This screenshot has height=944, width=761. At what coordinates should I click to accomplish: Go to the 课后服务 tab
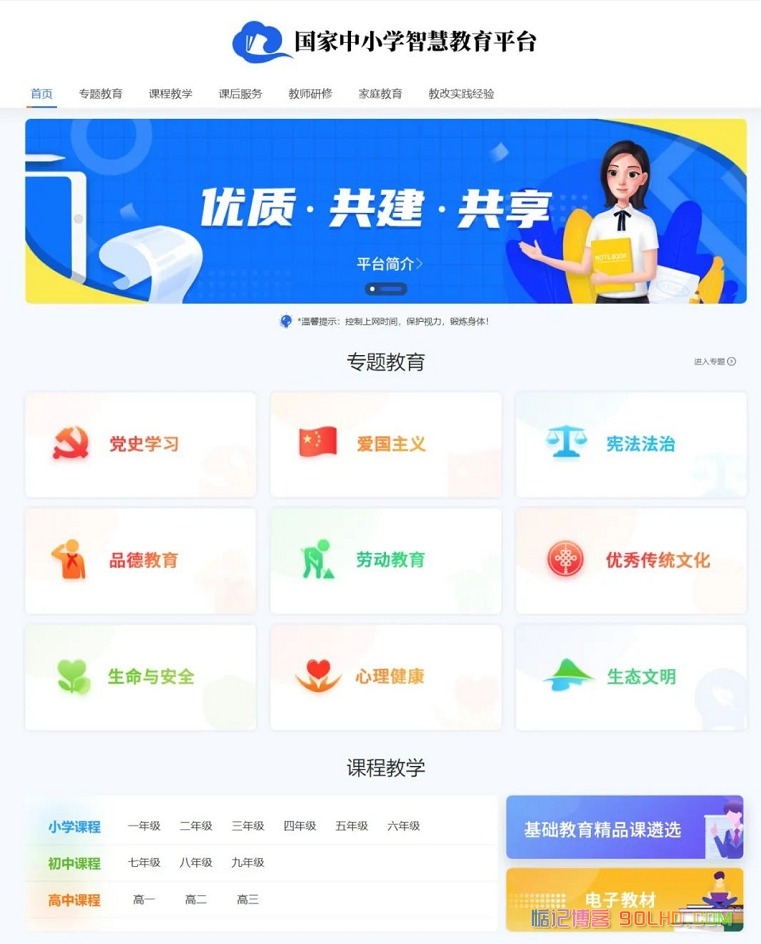tap(241, 94)
